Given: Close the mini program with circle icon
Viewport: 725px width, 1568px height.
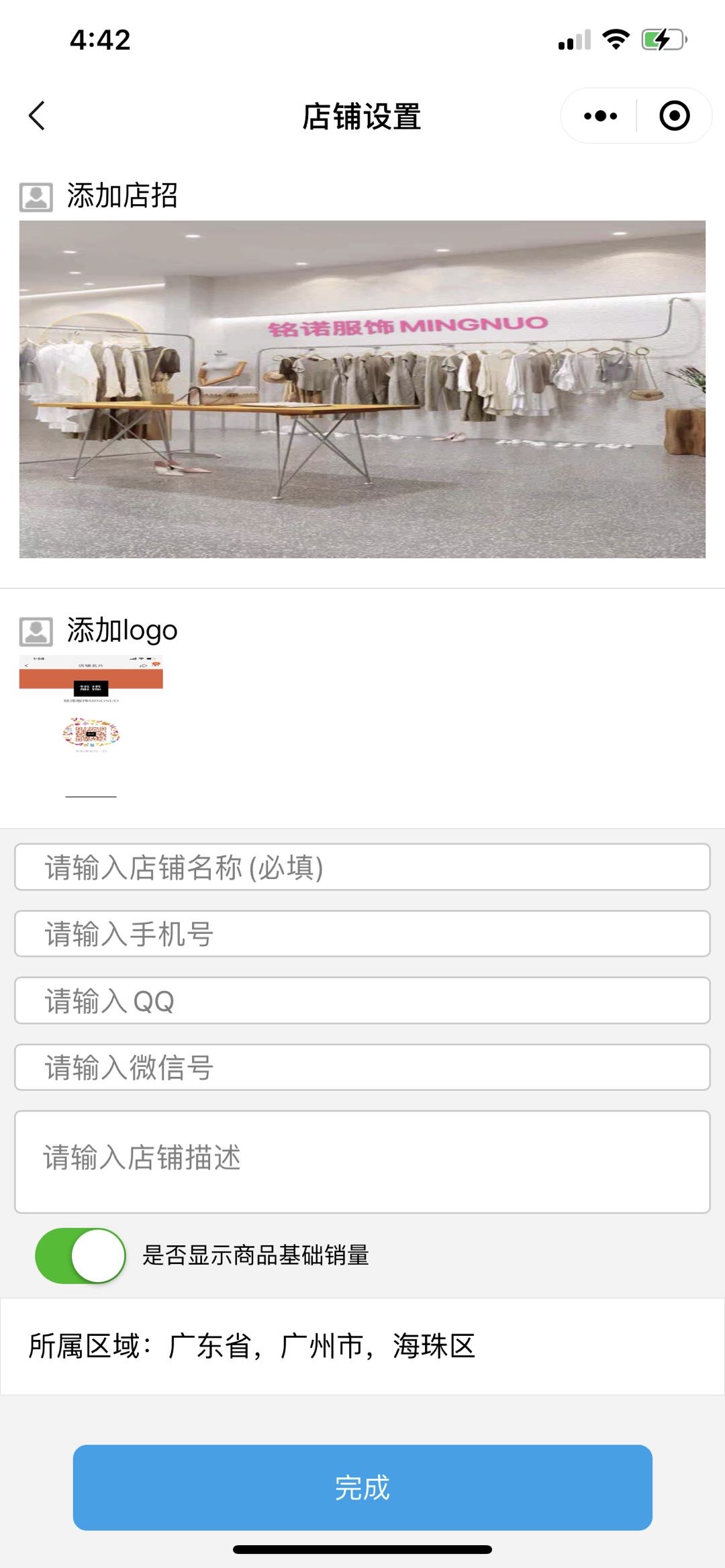Looking at the screenshot, I should 674,115.
